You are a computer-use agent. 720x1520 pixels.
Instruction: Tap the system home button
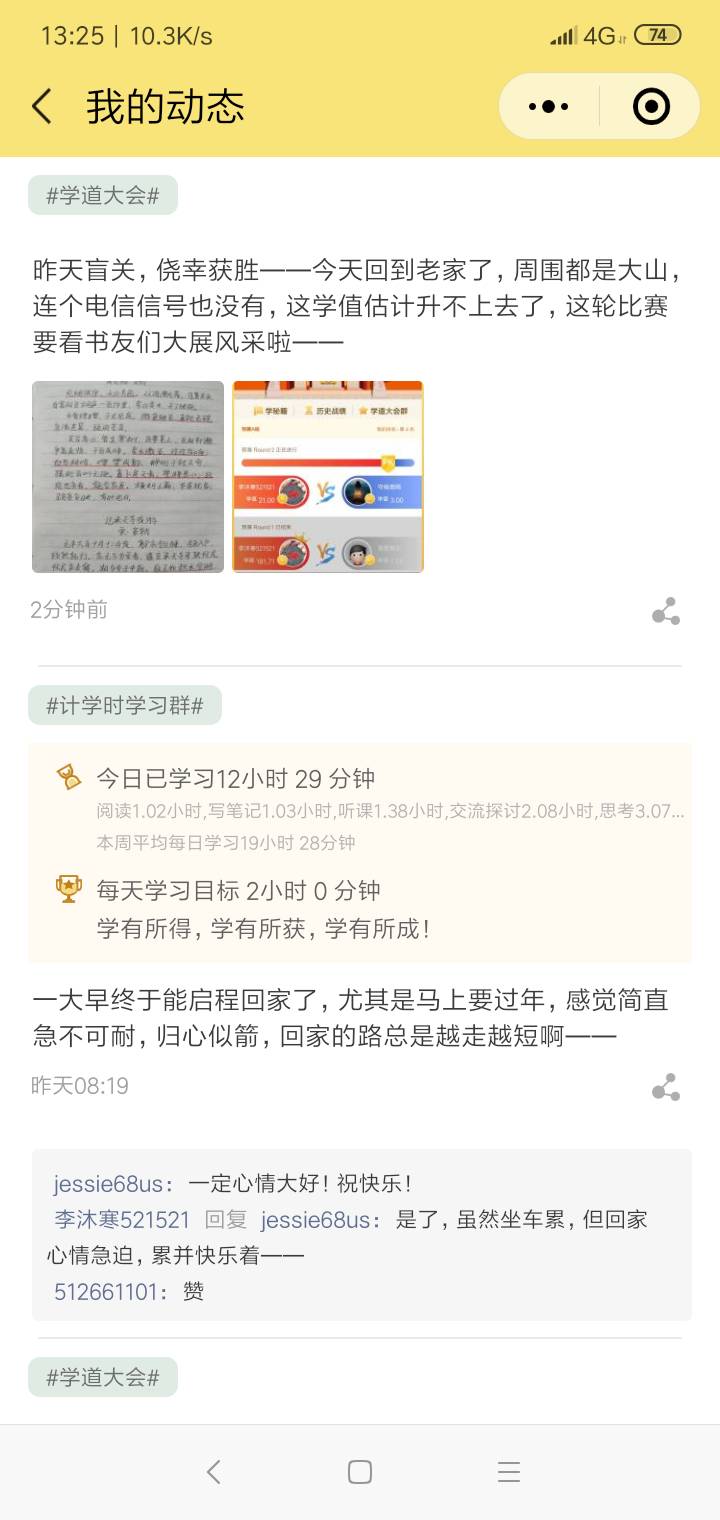(360, 1472)
